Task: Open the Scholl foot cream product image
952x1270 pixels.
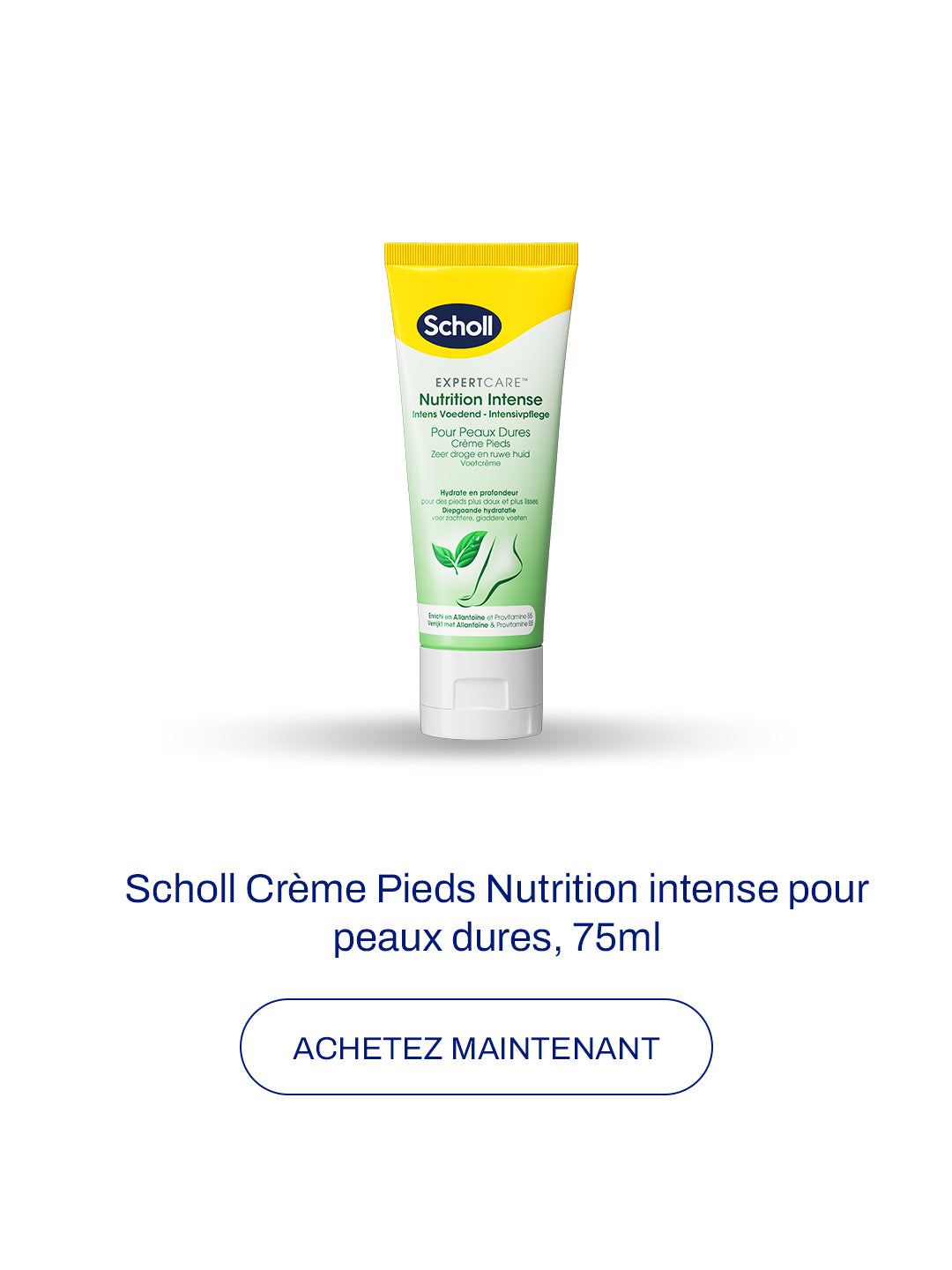Action: pyautogui.click(x=480, y=490)
